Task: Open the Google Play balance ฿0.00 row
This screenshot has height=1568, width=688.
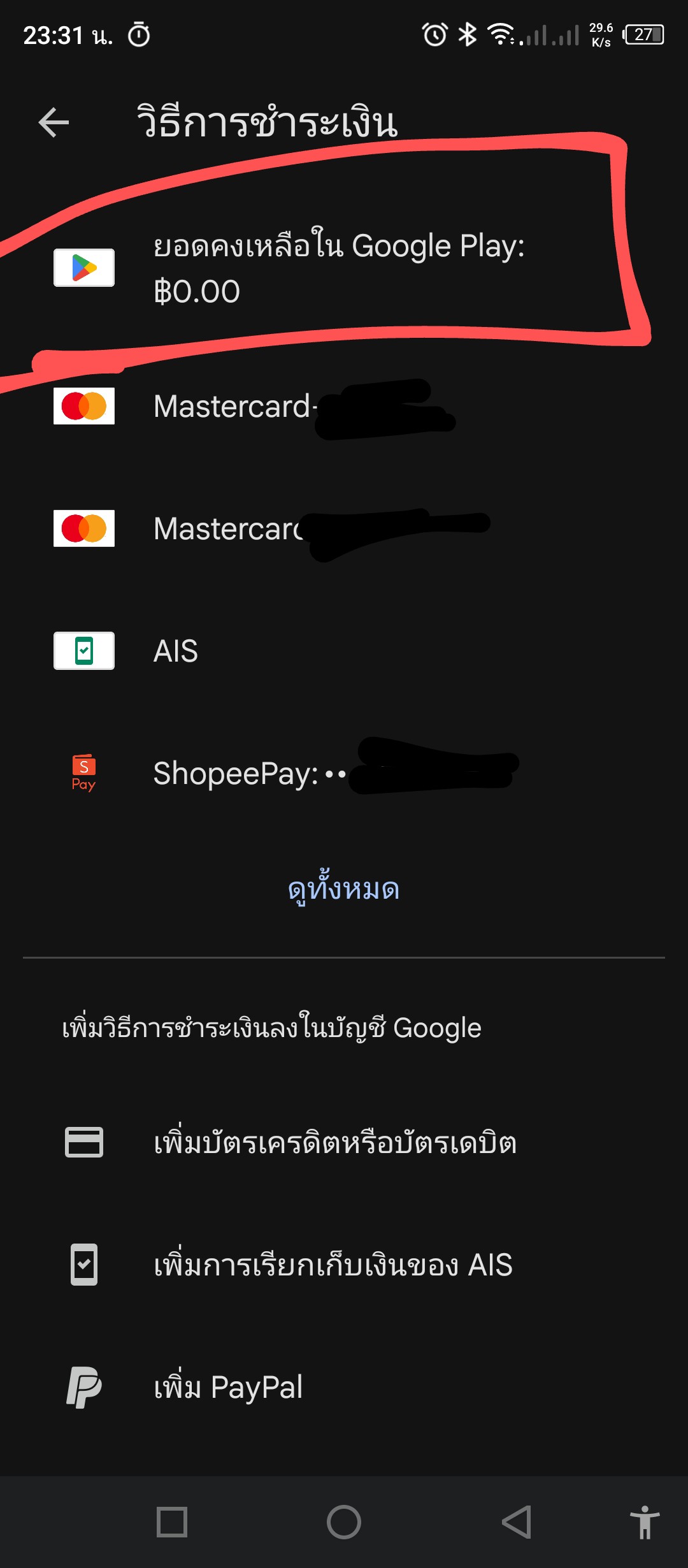Action: [344, 268]
